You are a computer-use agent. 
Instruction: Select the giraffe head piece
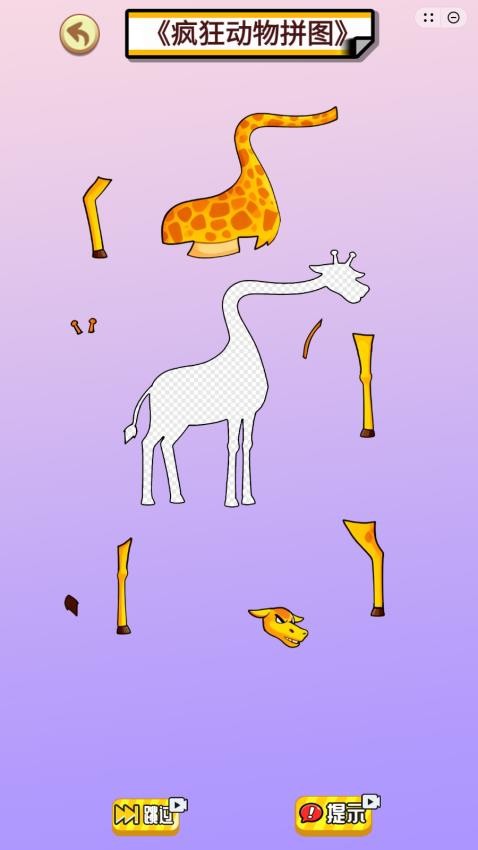[279, 627]
